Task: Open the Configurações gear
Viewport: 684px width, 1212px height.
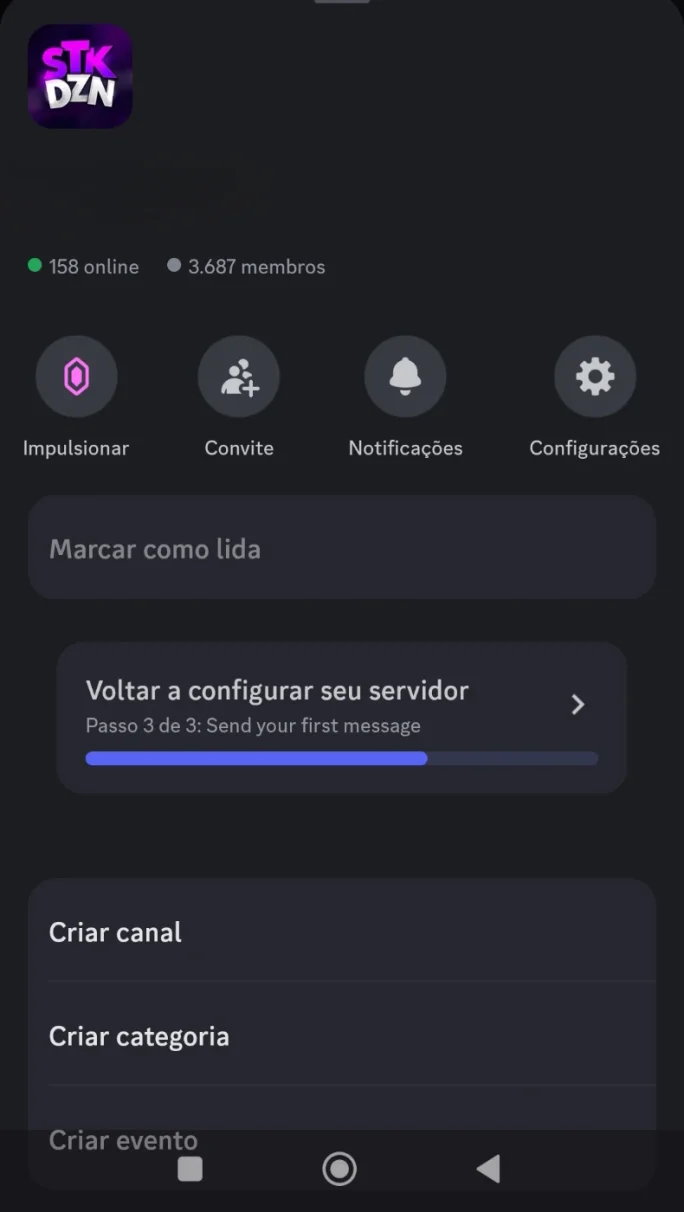Action: pos(595,377)
